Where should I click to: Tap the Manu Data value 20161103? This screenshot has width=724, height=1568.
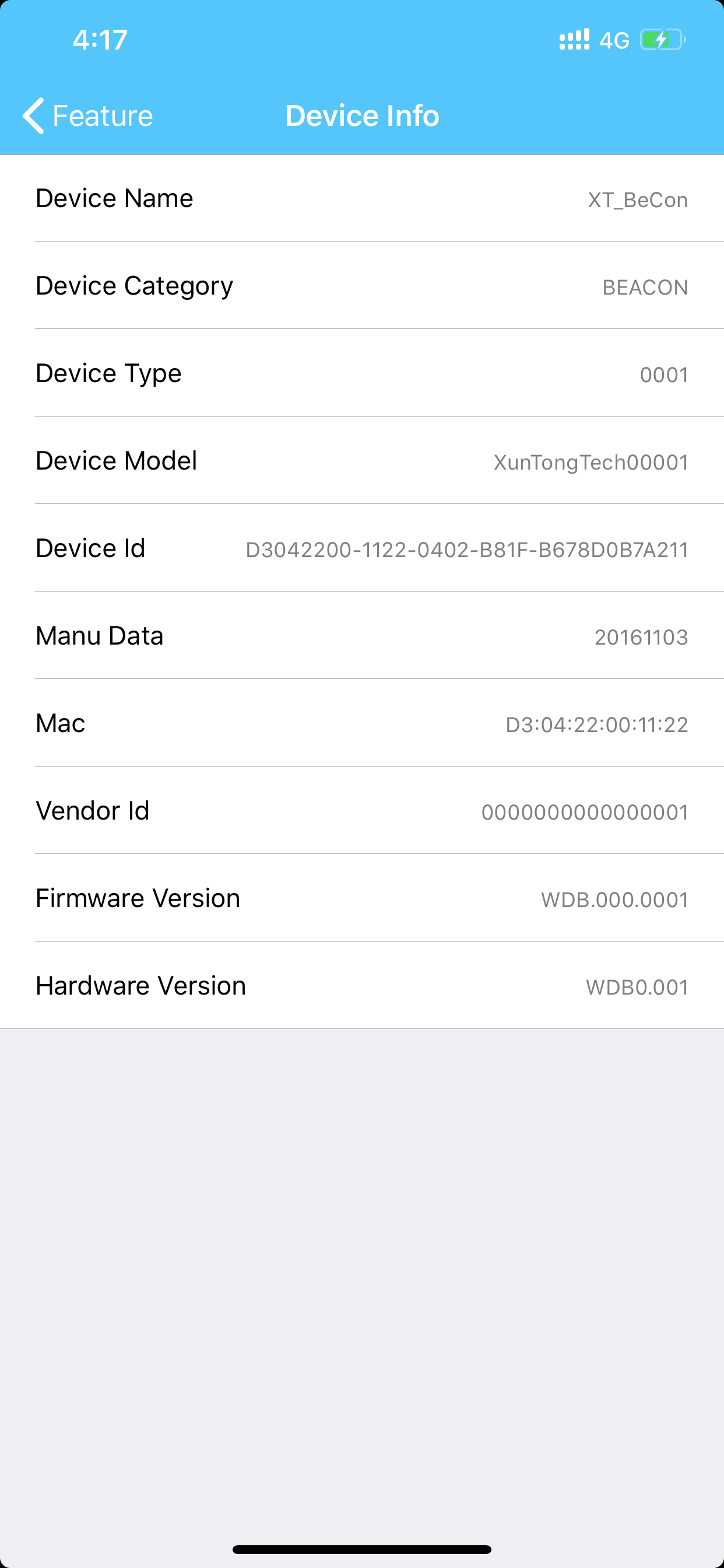coord(641,638)
